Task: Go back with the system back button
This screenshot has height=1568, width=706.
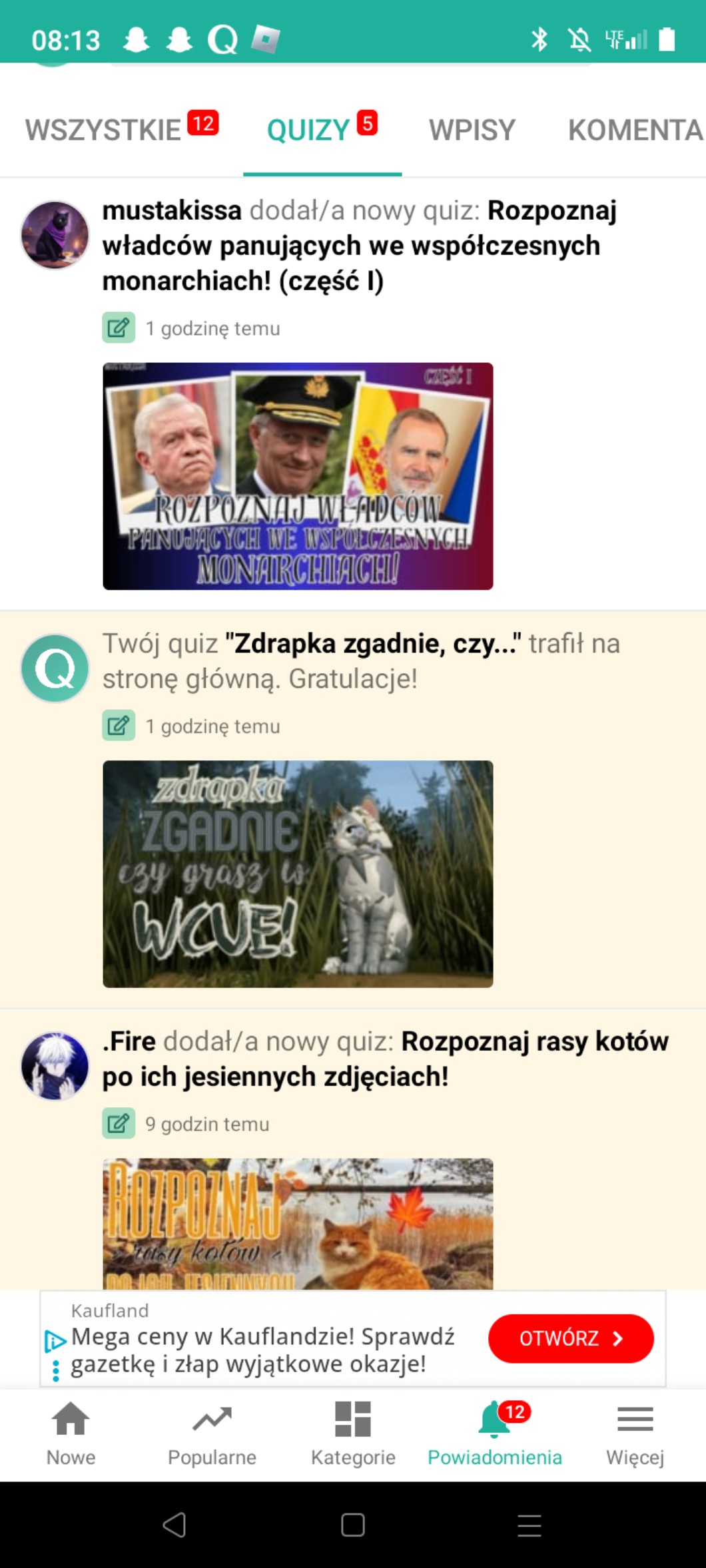Action: [175, 1525]
